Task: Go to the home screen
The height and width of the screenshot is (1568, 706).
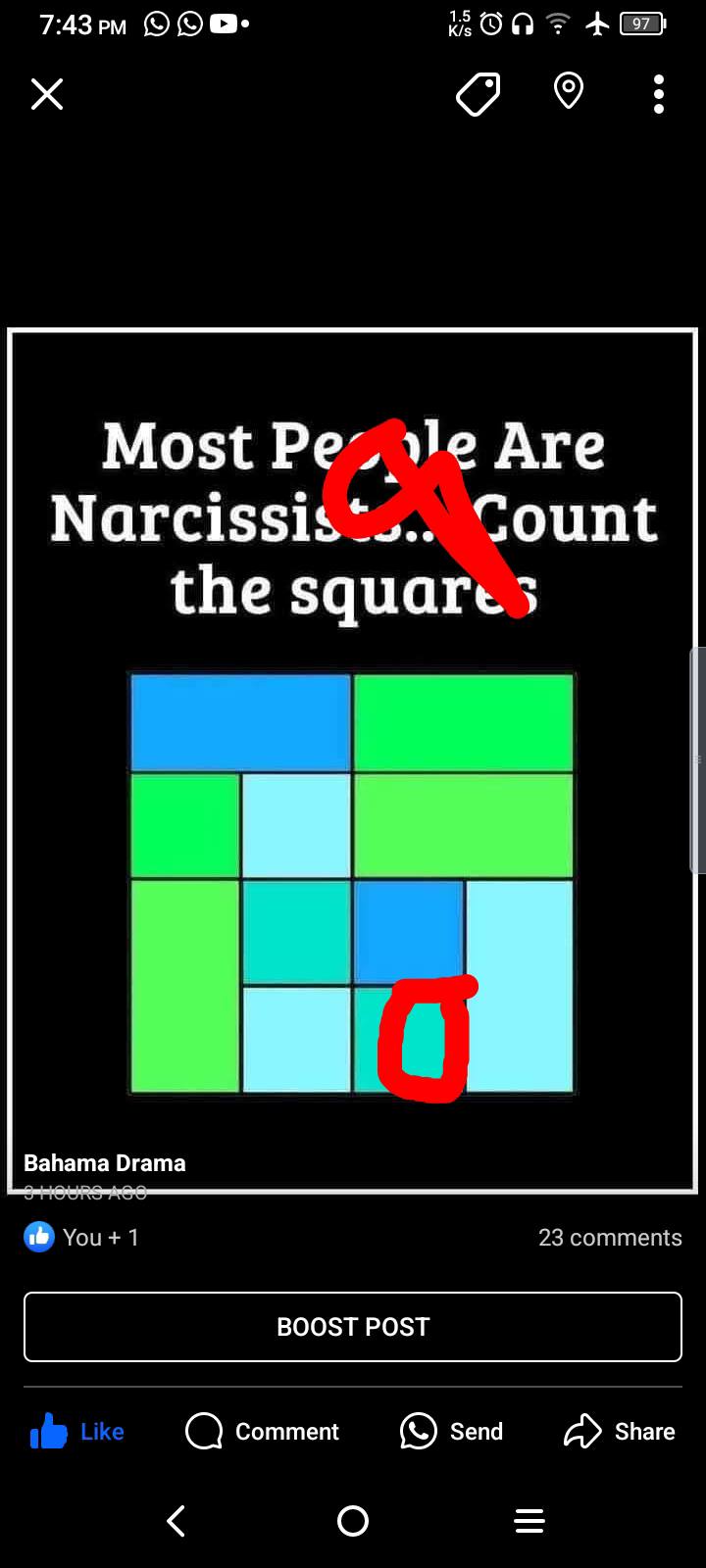Action: coord(353,1521)
